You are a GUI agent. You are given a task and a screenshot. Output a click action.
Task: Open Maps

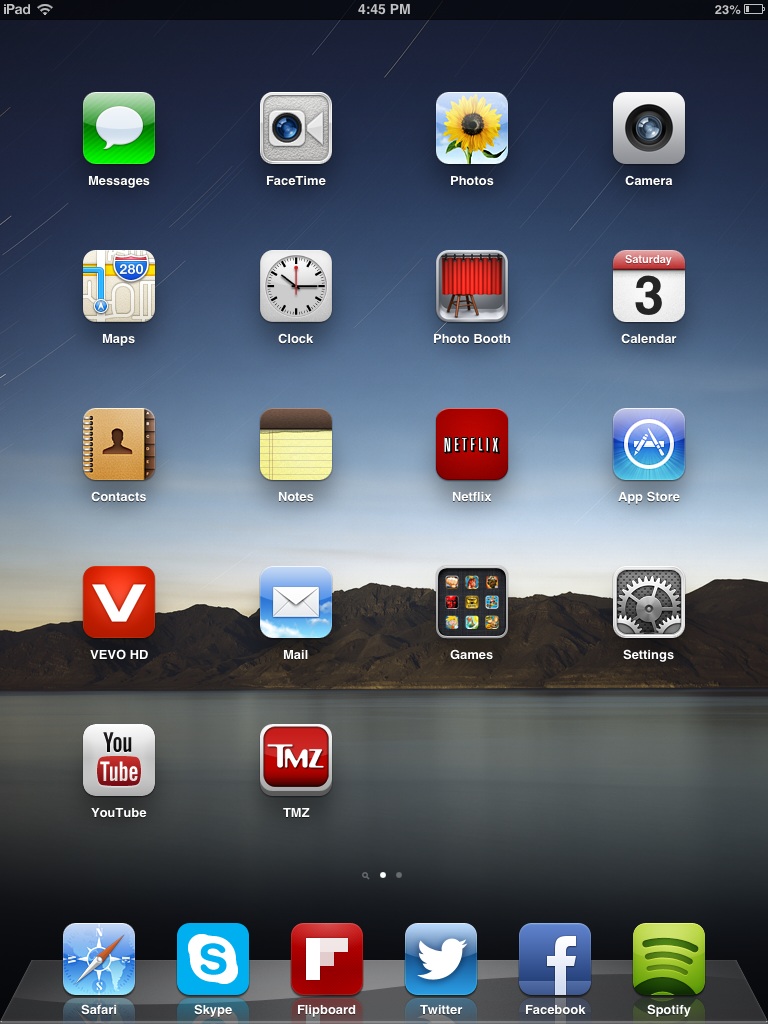pyautogui.click(x=119, y=286)
